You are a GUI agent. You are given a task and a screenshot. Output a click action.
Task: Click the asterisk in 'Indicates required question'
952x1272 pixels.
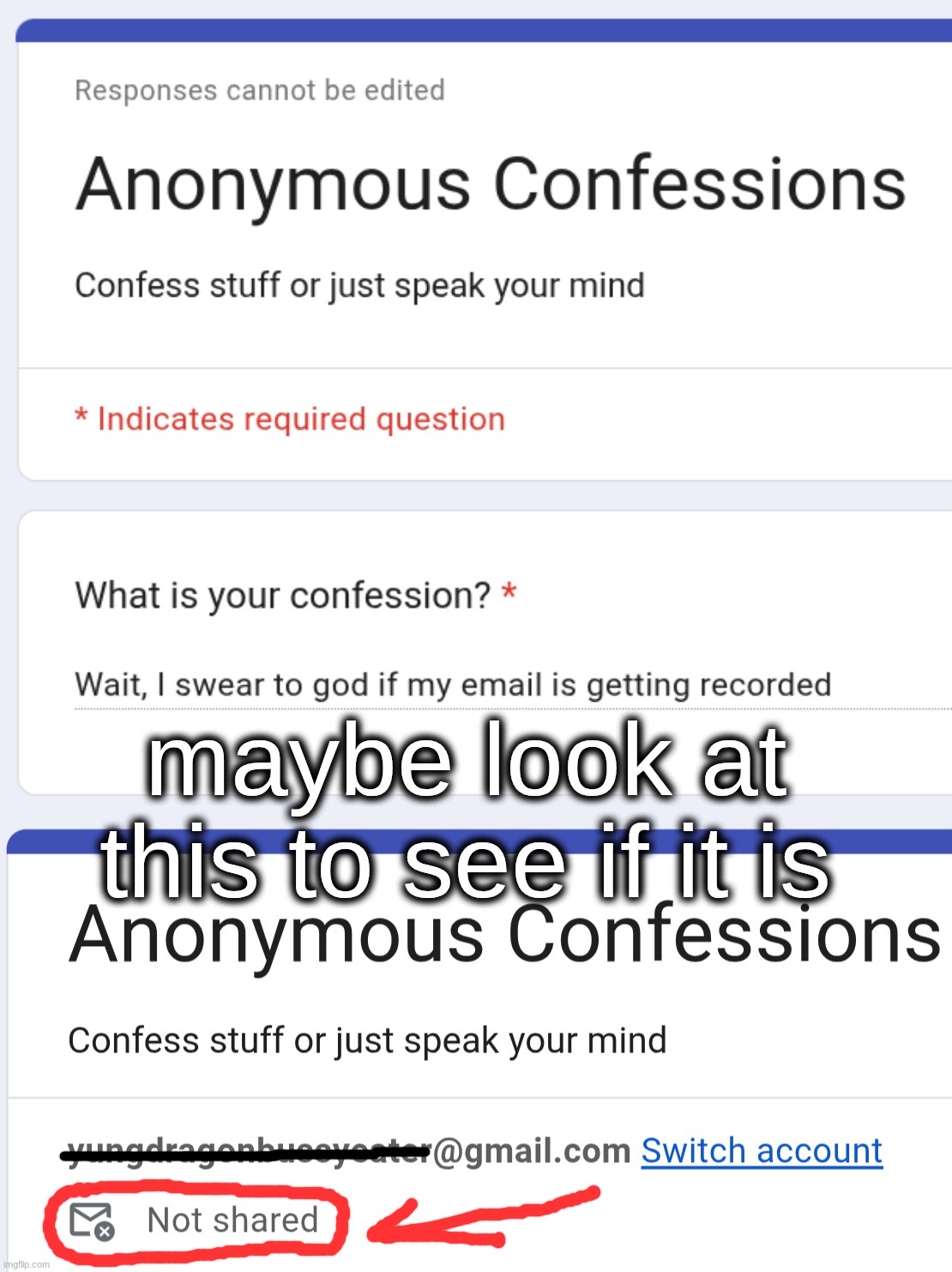tap(83, 419)
